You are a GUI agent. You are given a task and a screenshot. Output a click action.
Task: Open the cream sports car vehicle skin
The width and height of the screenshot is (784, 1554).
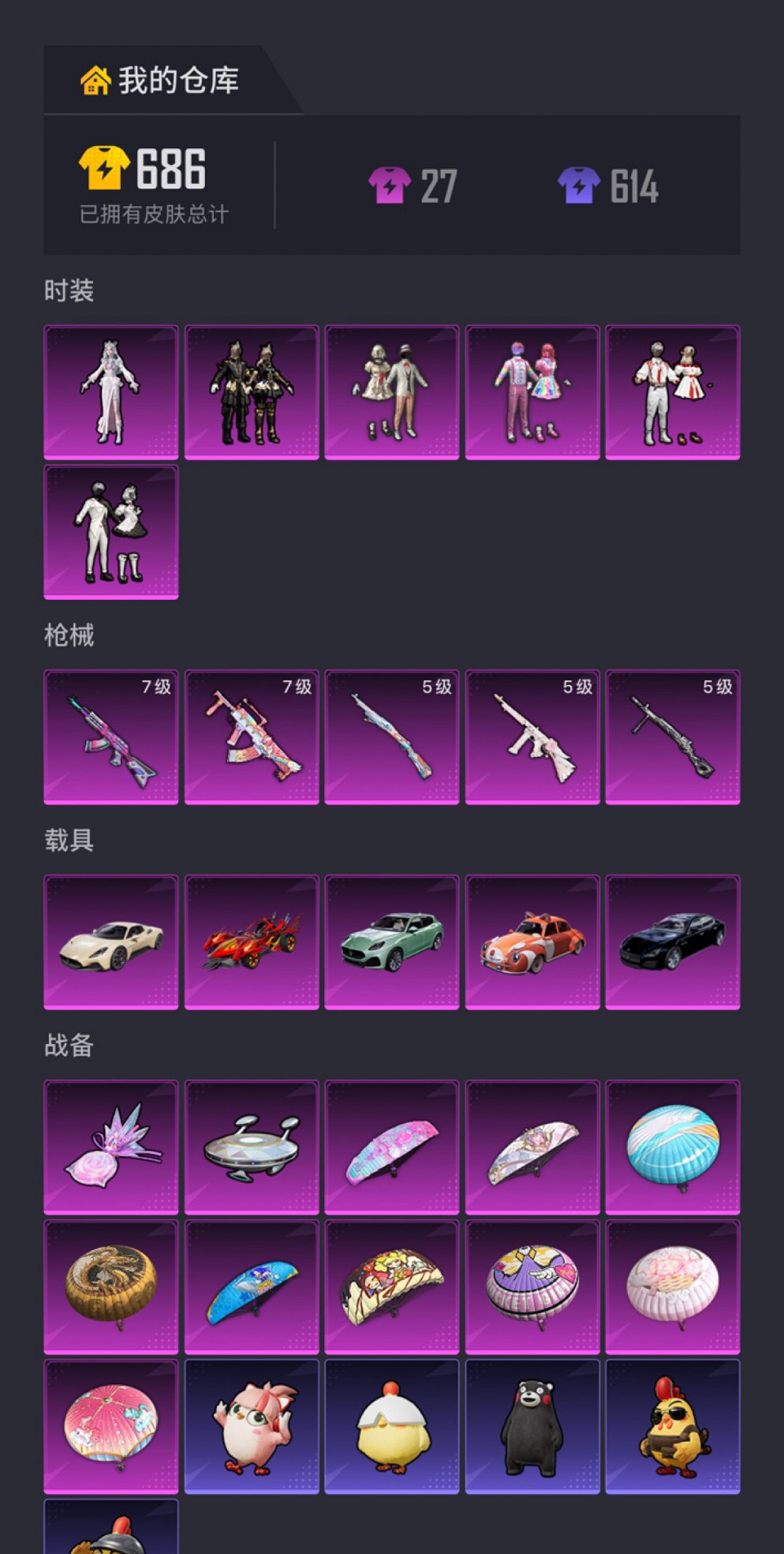[x=111, y=942]
